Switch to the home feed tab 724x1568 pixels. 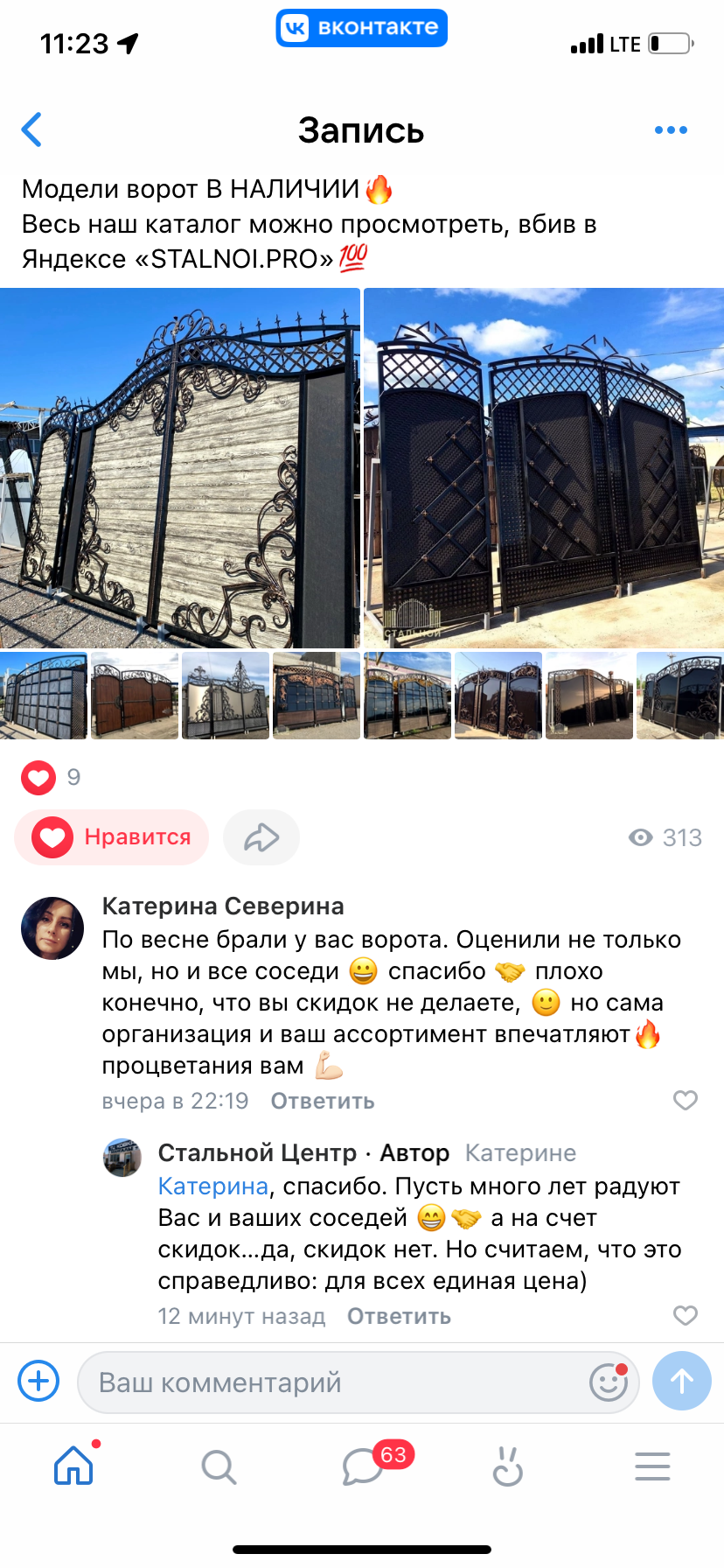[x=73, y=1466]
